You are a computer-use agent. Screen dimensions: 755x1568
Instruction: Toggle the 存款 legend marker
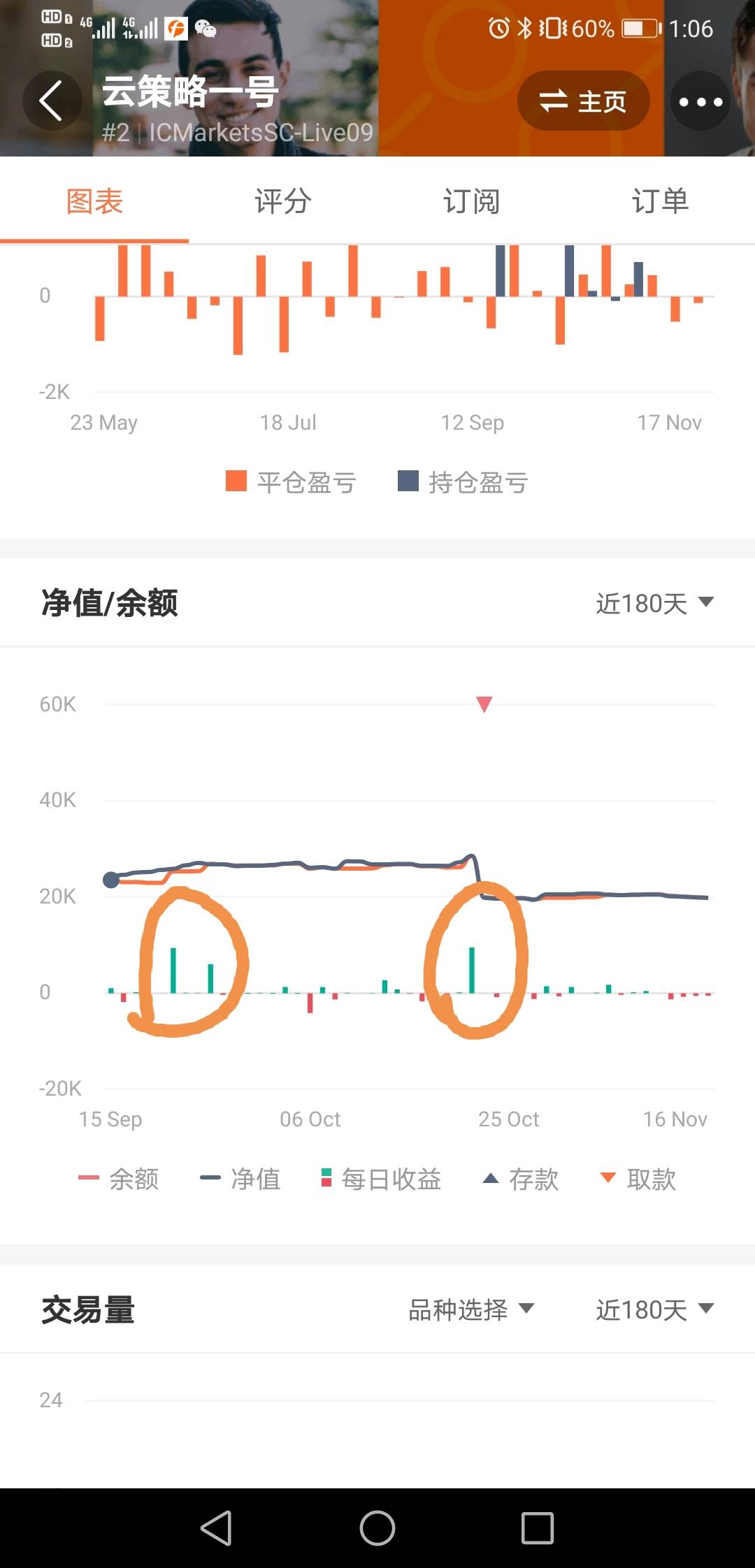click(x=521, y=1179)
